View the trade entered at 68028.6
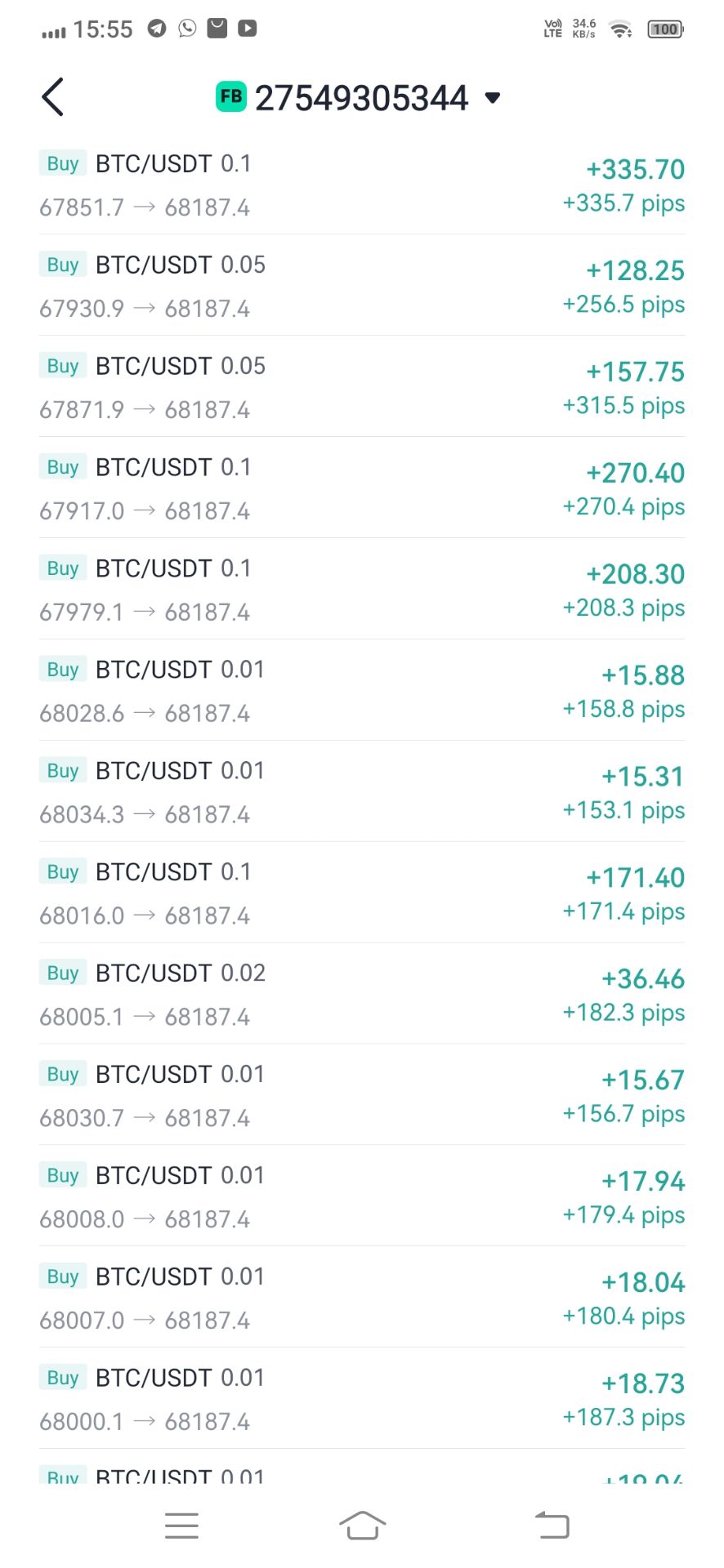The image size is (724, 1568). tap(361, 691)
